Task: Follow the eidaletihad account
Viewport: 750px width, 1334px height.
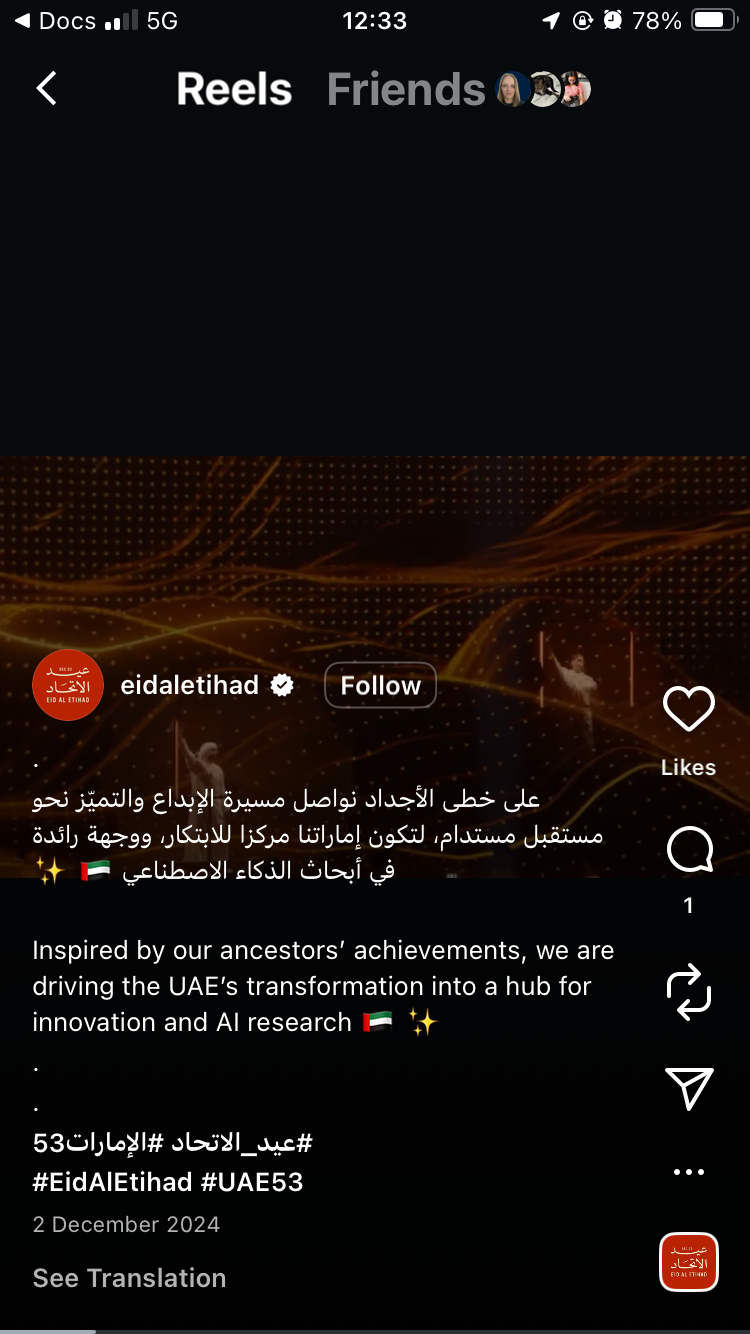Action: point(380,685)
